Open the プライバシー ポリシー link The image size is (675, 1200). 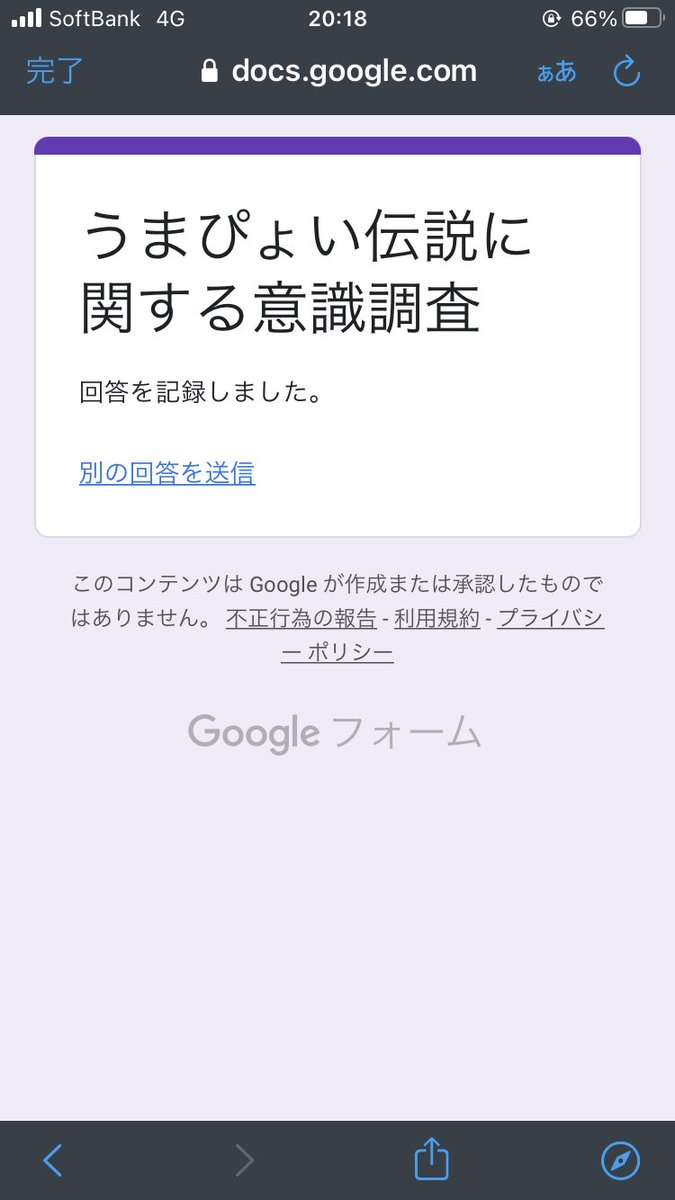tap(550, 619)
